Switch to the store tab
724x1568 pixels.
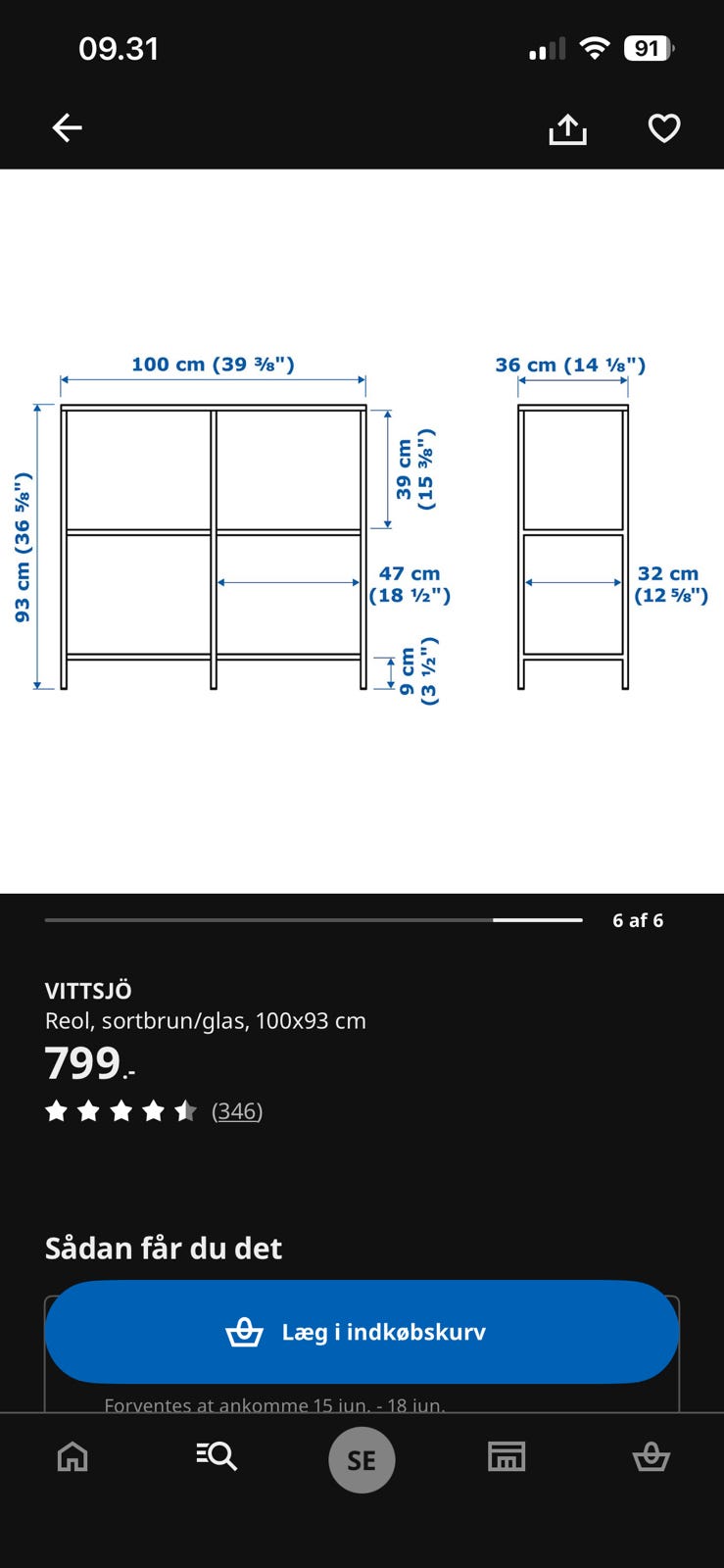(507, 1456)
